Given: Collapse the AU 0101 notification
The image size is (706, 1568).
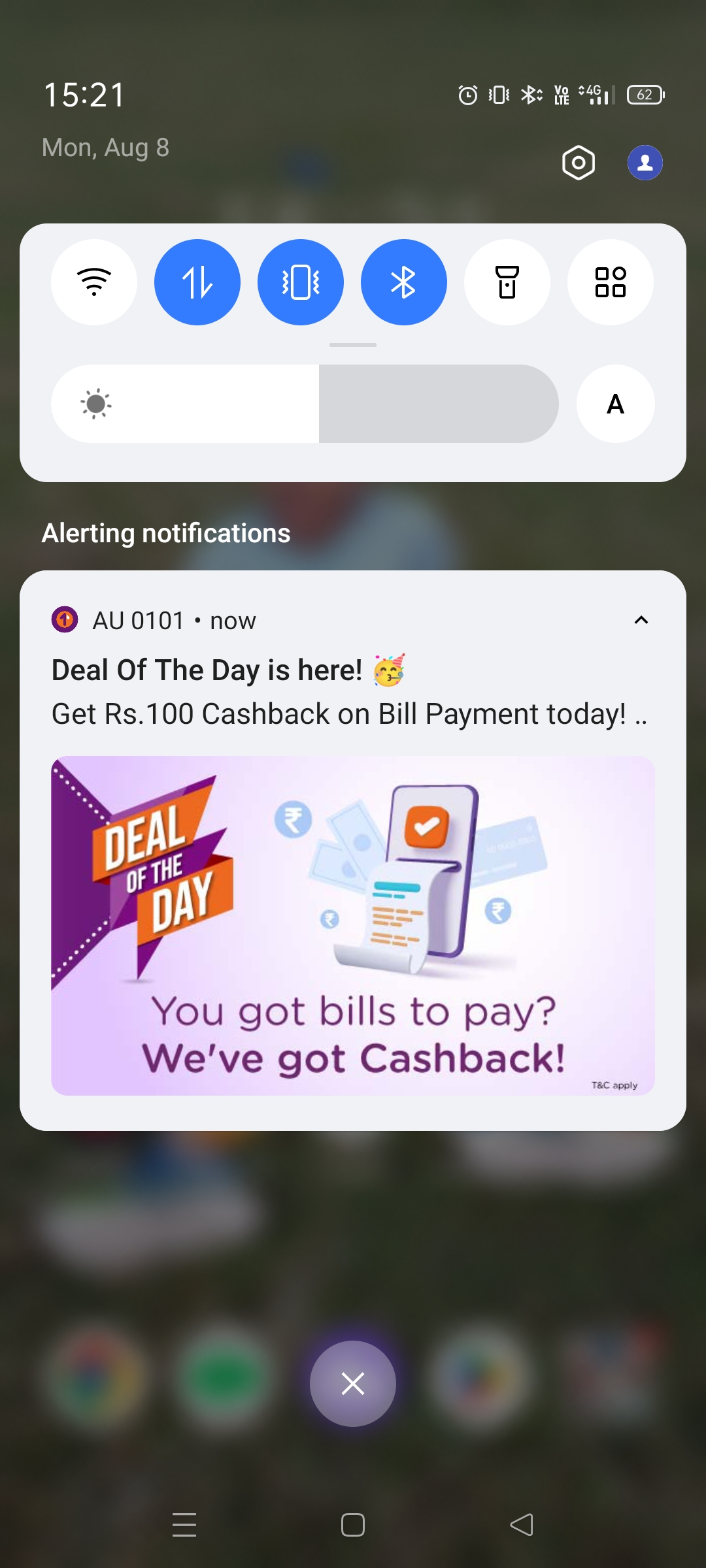Looking at the screenshot, I should (x=641, y=620).
